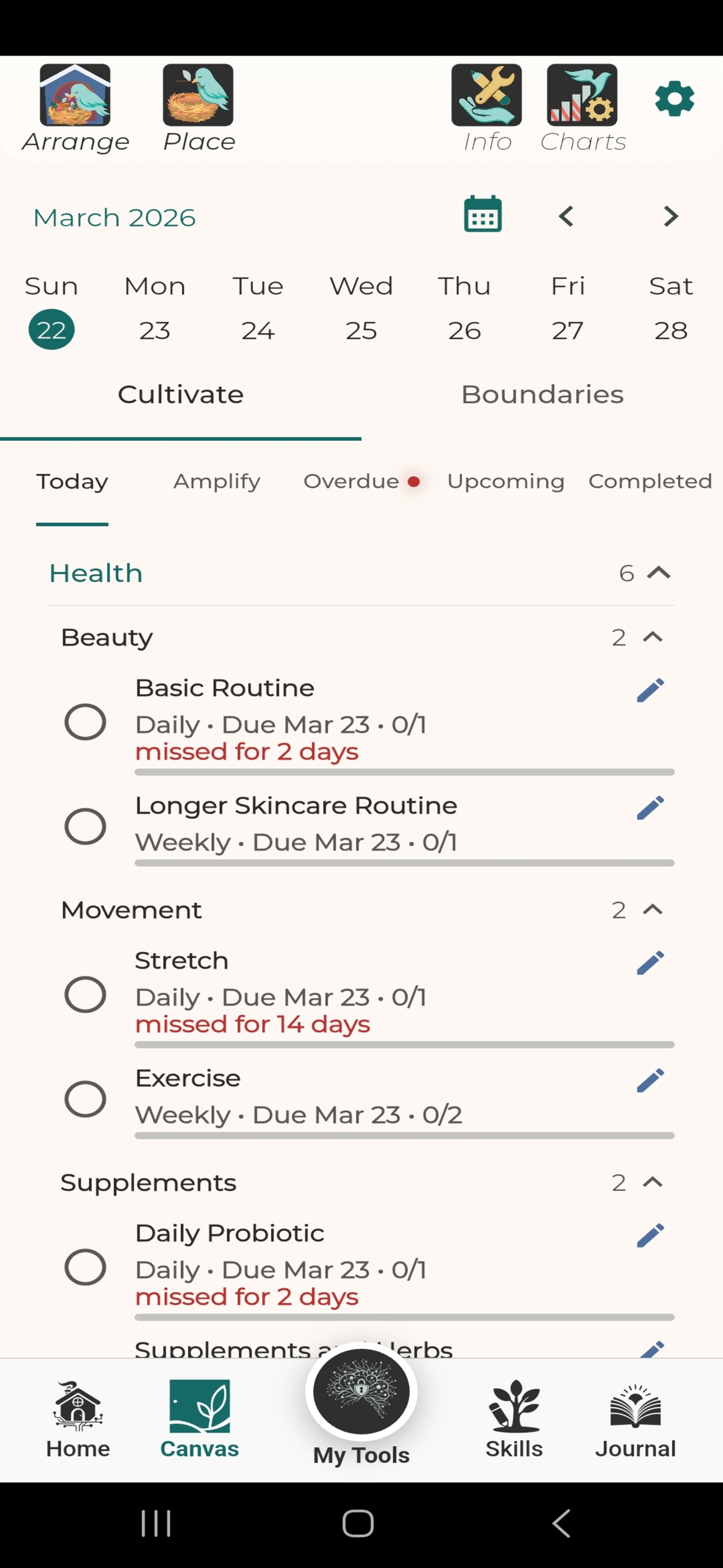723x1568 pixels.
Task: Open the Overdue tasks tab
Action: 352,481
